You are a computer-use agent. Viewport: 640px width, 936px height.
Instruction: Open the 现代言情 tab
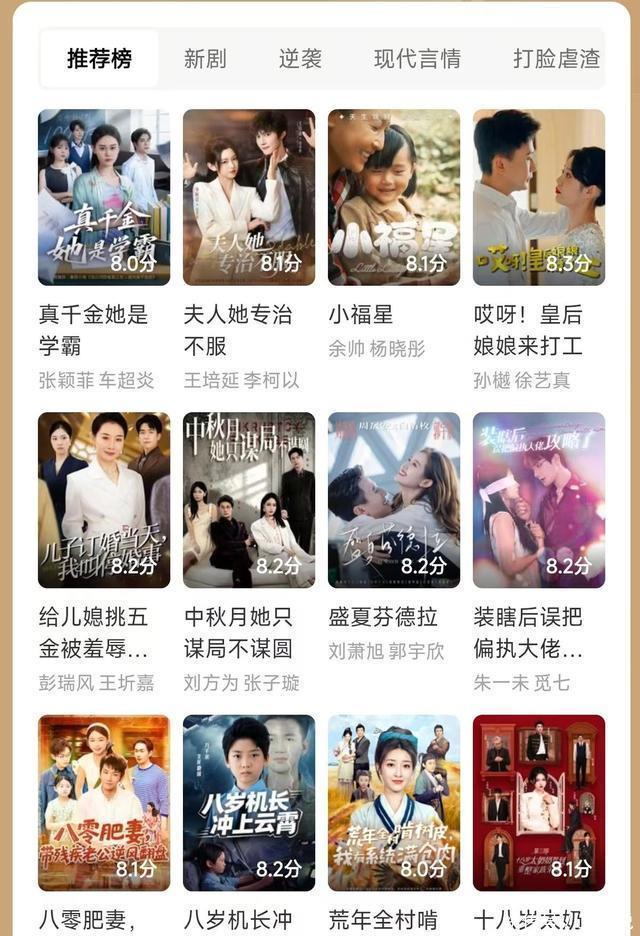pos(417,59)
